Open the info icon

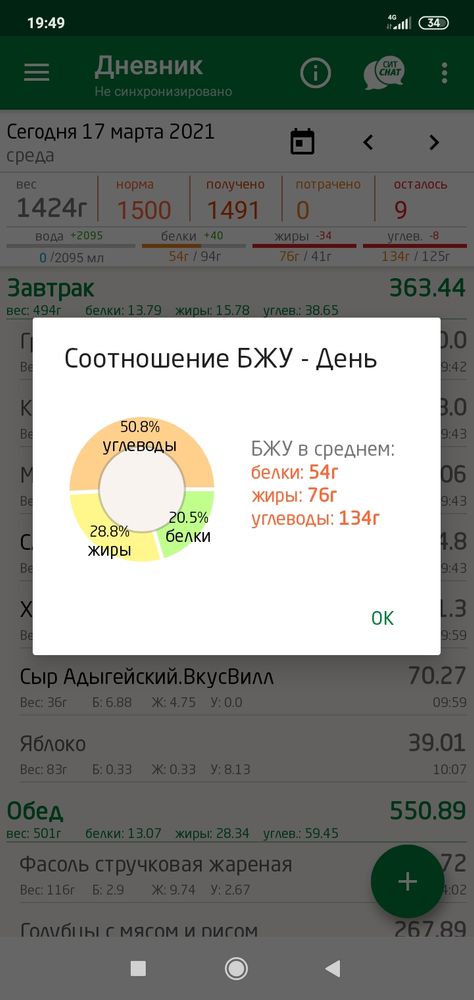[x=316, y=73]
